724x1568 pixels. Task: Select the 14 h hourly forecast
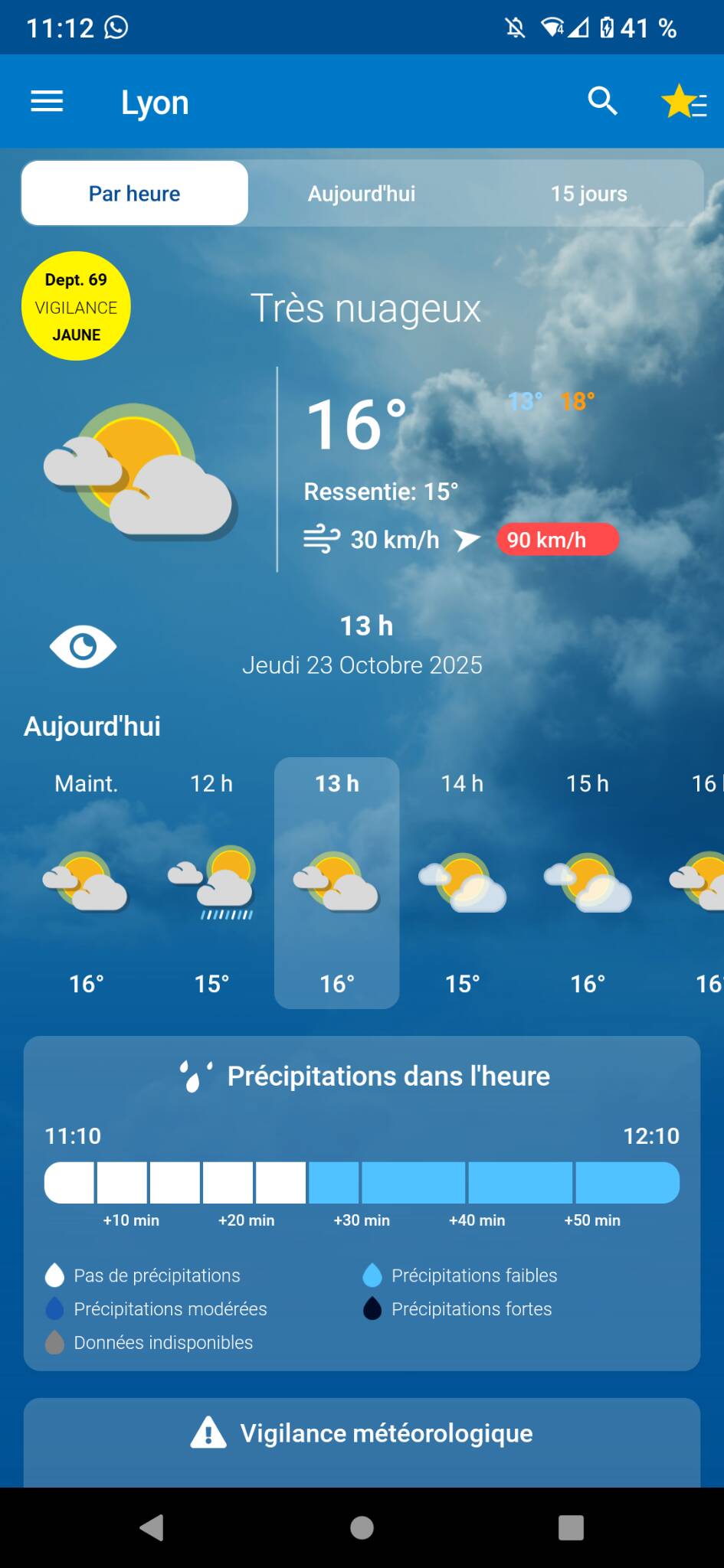(463, 882)
